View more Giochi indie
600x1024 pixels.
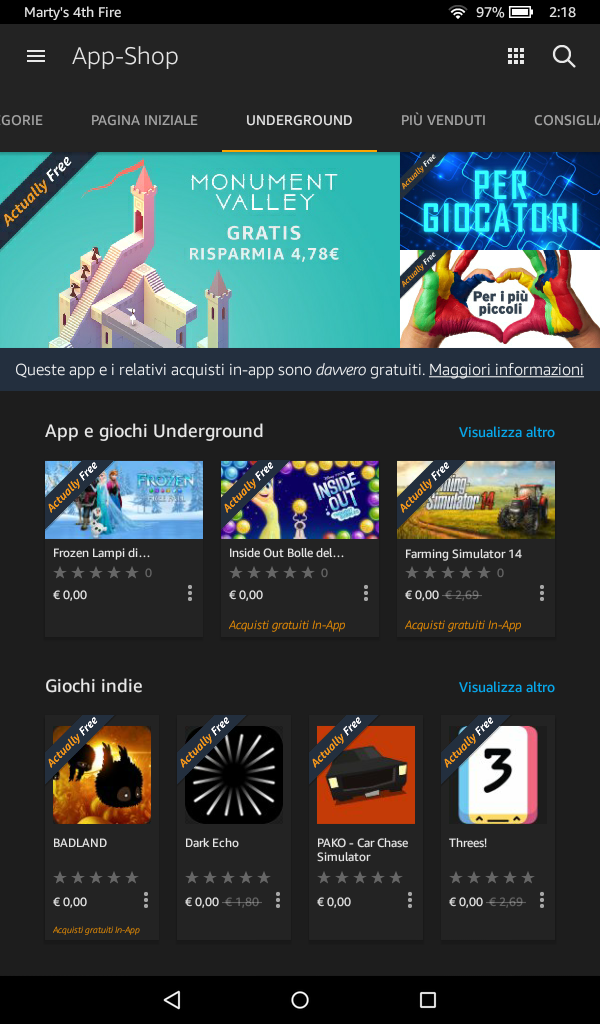[x=506, y=687]
